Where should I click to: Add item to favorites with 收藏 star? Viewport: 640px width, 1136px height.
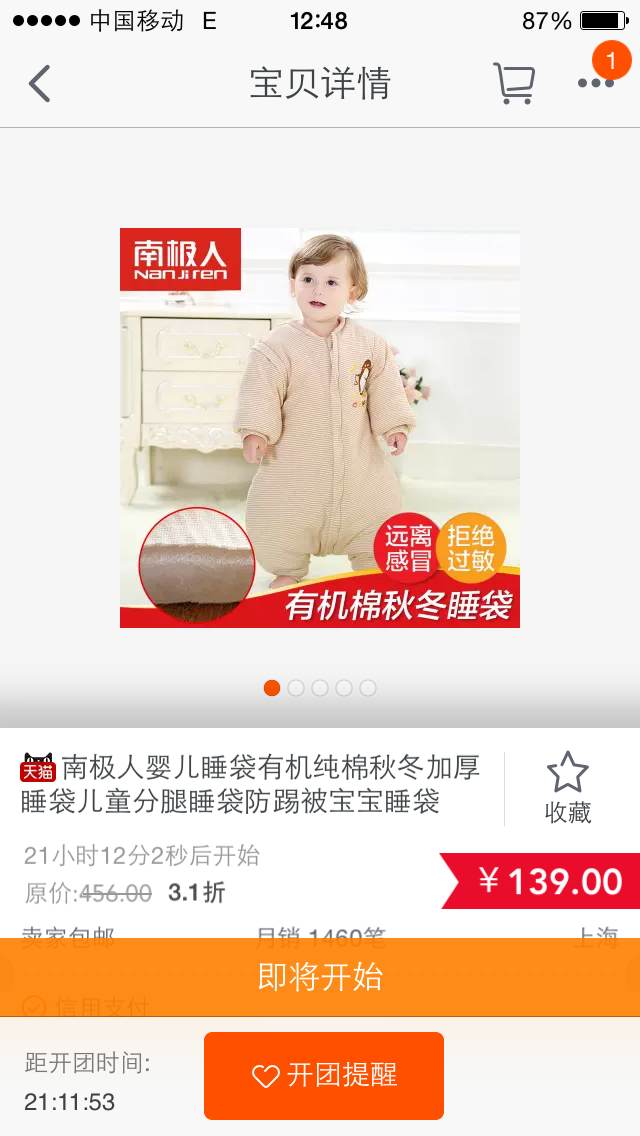568,788
